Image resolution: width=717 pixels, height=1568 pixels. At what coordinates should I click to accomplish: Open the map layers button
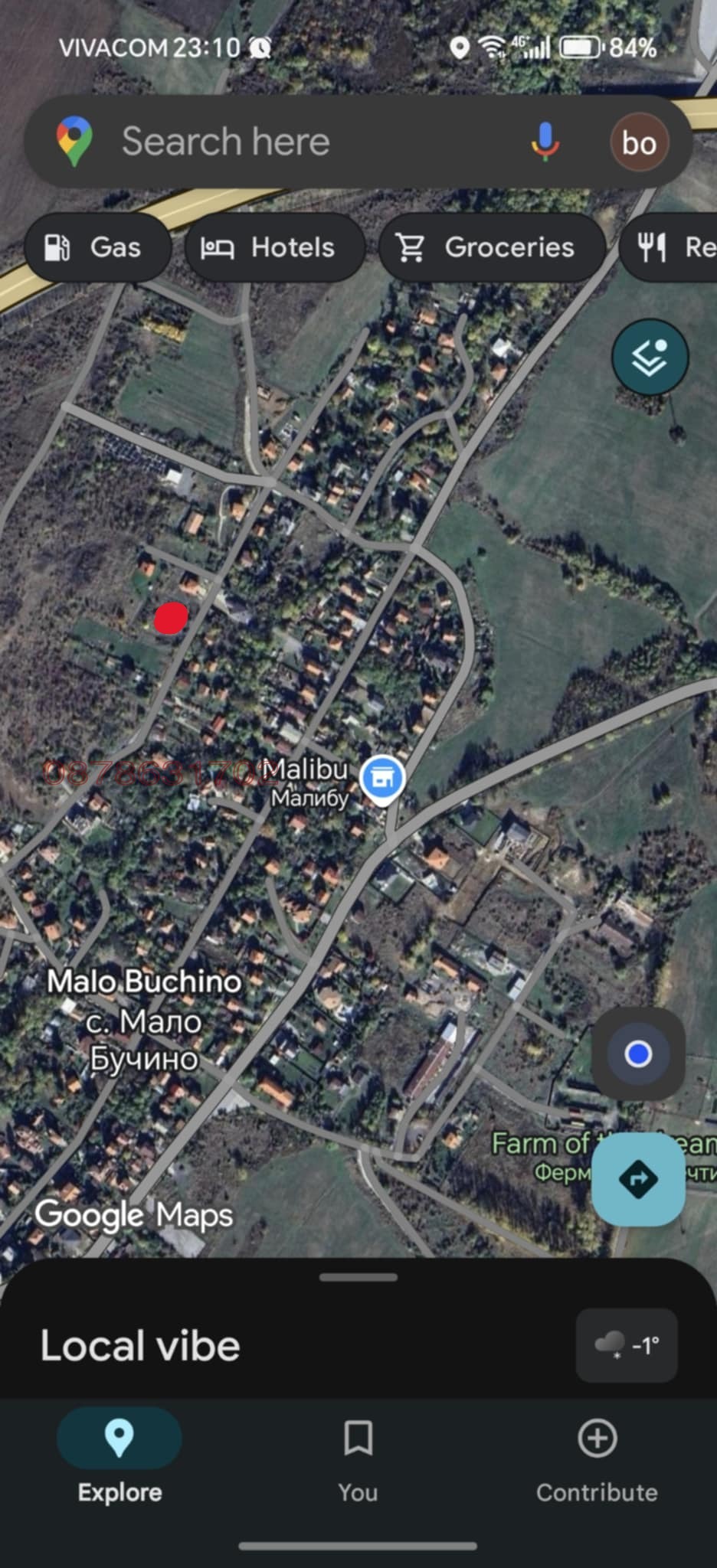[x=650, y=358]
